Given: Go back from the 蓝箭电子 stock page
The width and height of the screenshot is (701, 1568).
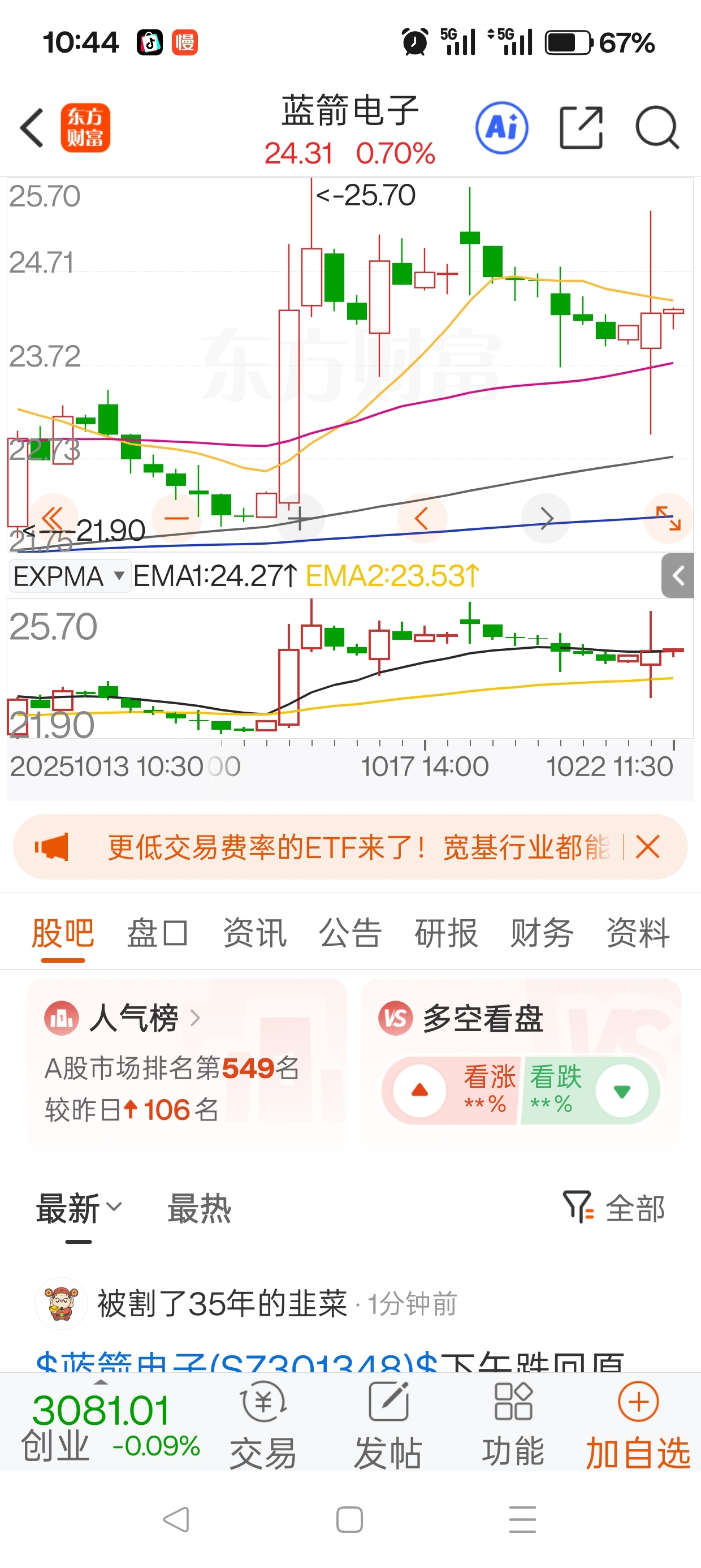Looking at the screenshot, I should click(32, 128).
